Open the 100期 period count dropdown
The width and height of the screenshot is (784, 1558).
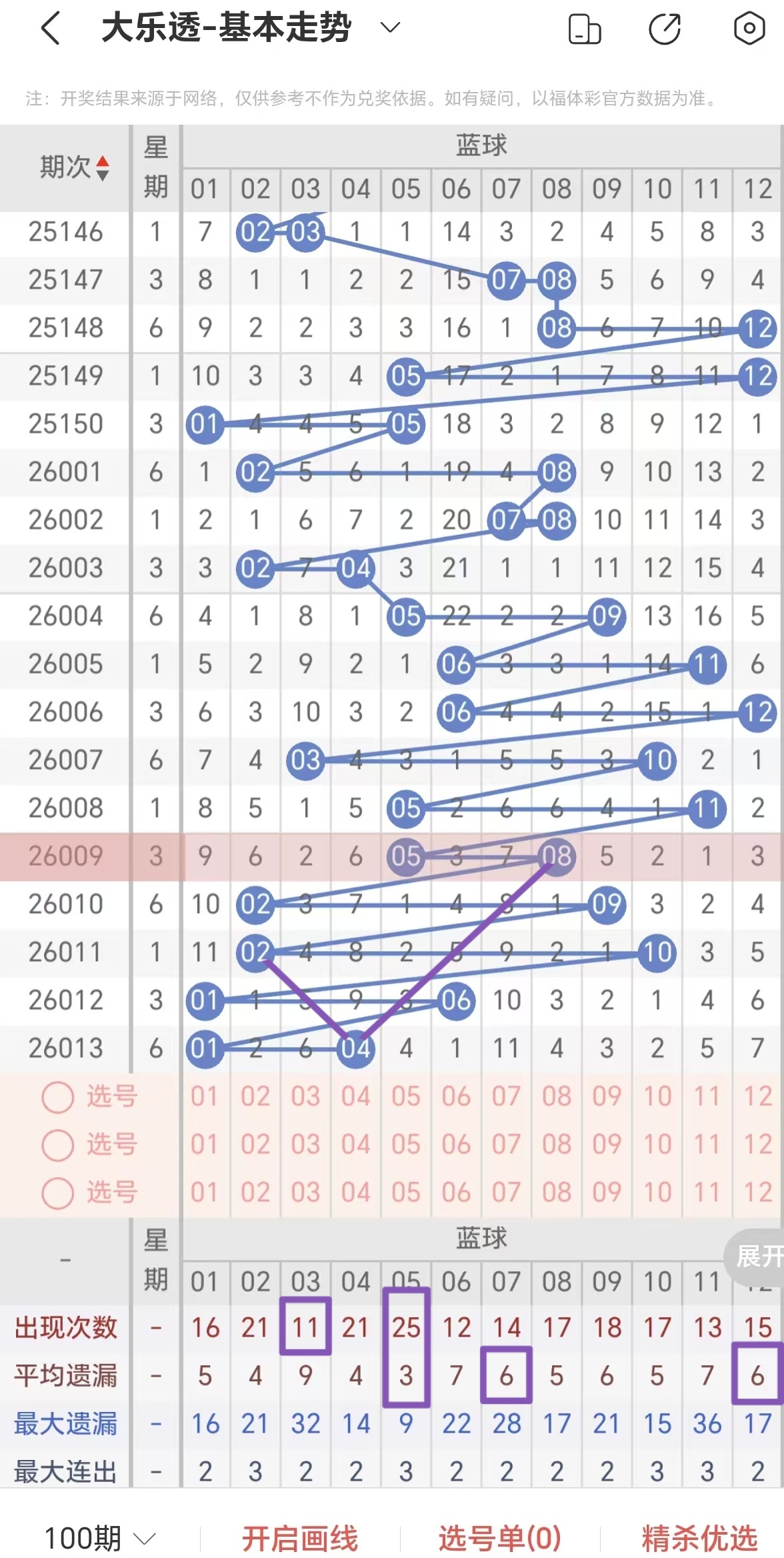click(100, 1539)
